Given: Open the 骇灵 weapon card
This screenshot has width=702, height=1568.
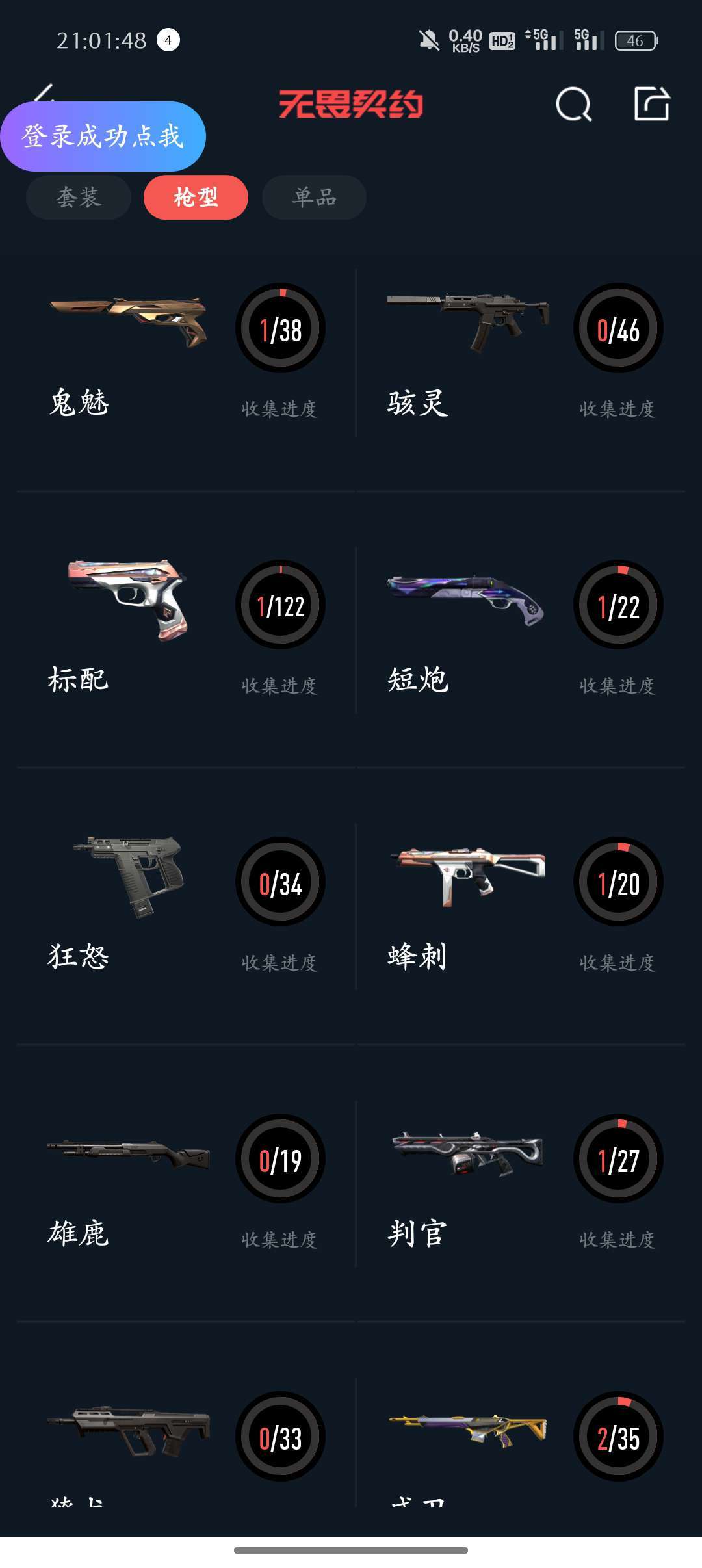Looking at the screenshot, I should [520, 354].
